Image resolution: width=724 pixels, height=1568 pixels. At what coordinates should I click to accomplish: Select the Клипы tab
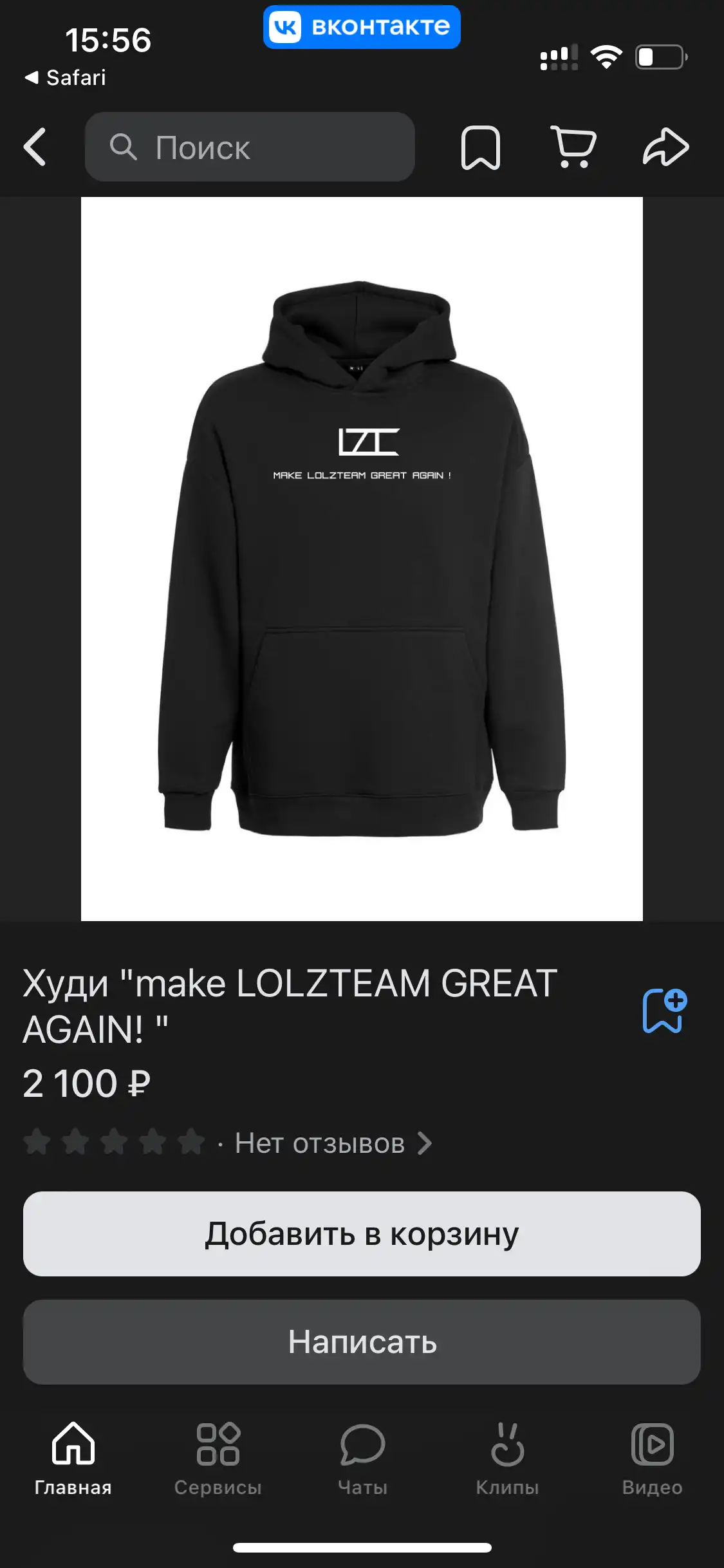[507, 1459]
